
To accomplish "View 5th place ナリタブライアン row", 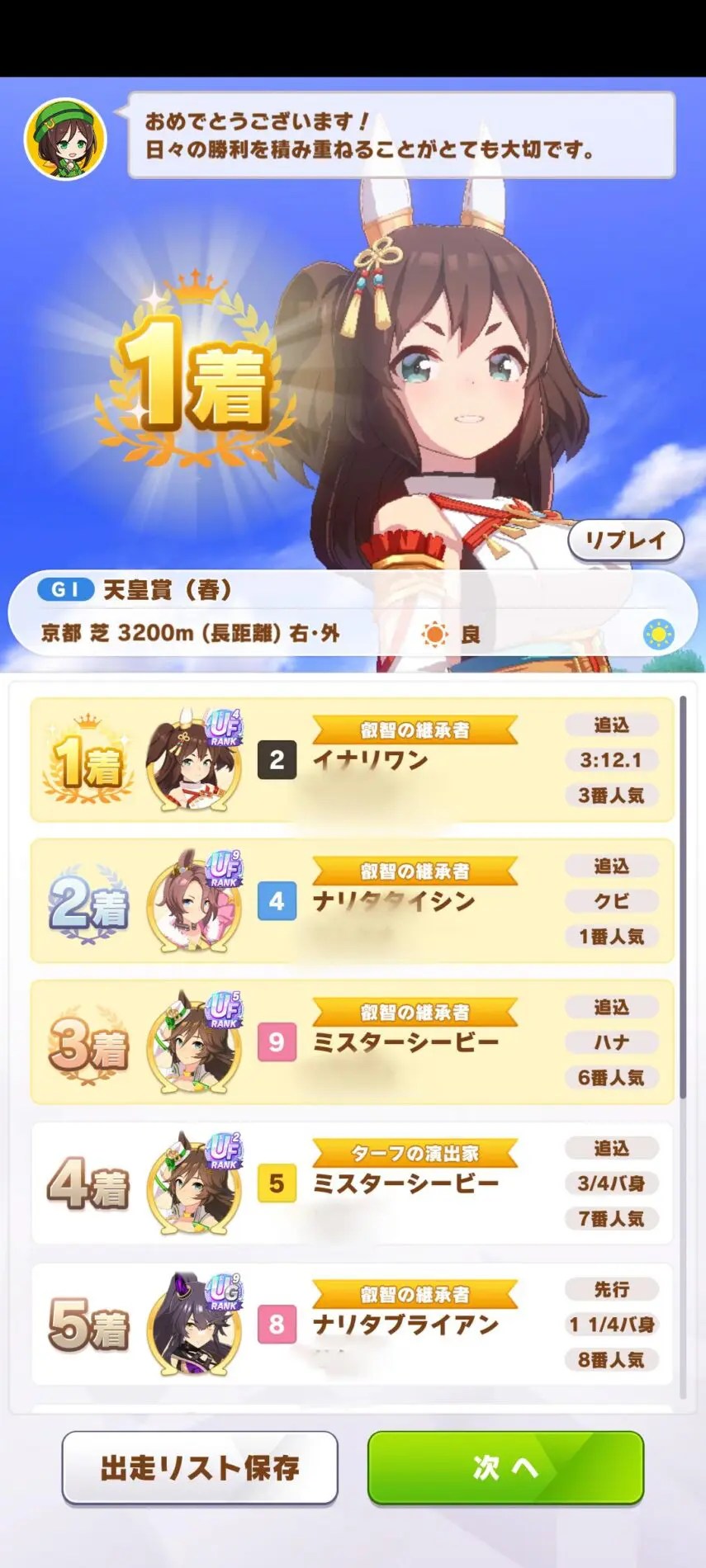I will [352, 1324].
